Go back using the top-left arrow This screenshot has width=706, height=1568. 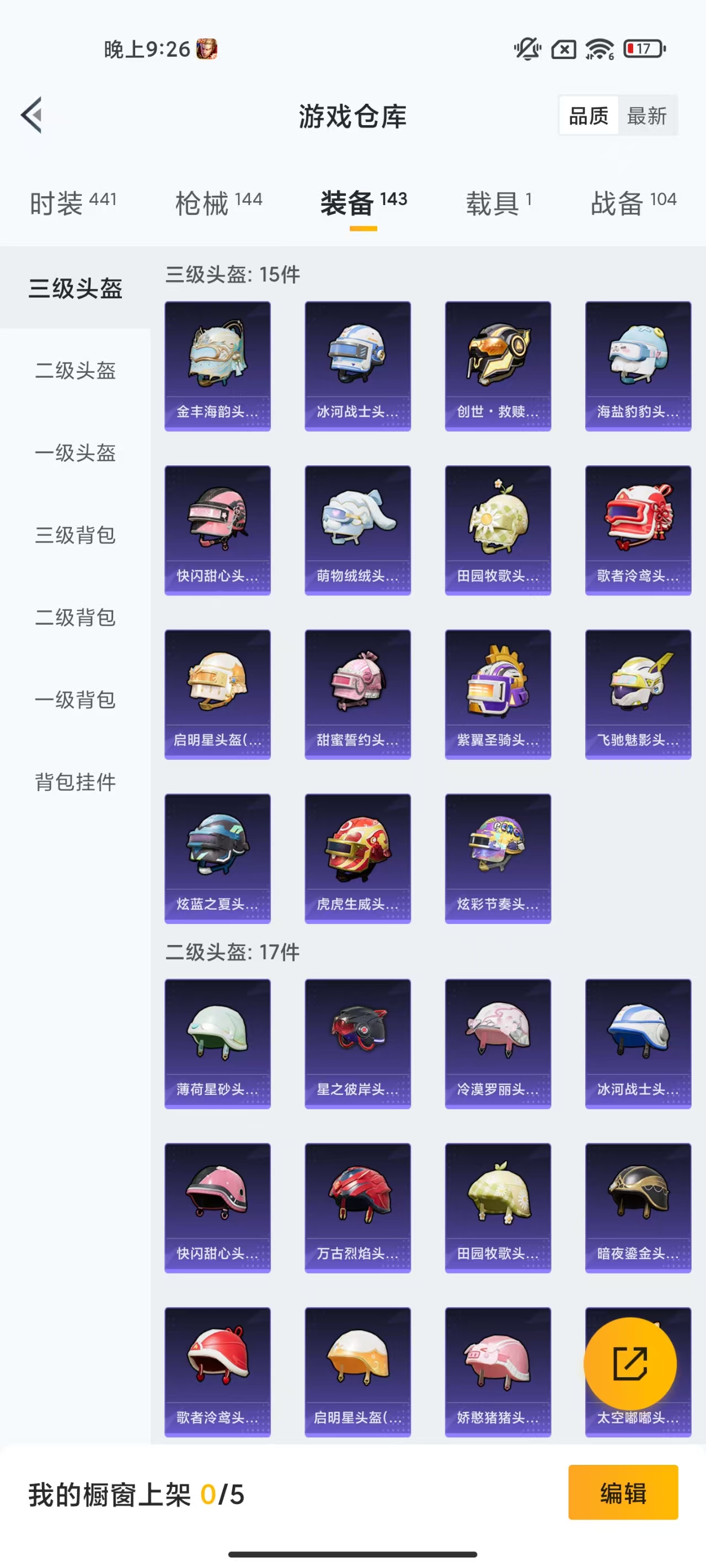(x=31, y=115)
